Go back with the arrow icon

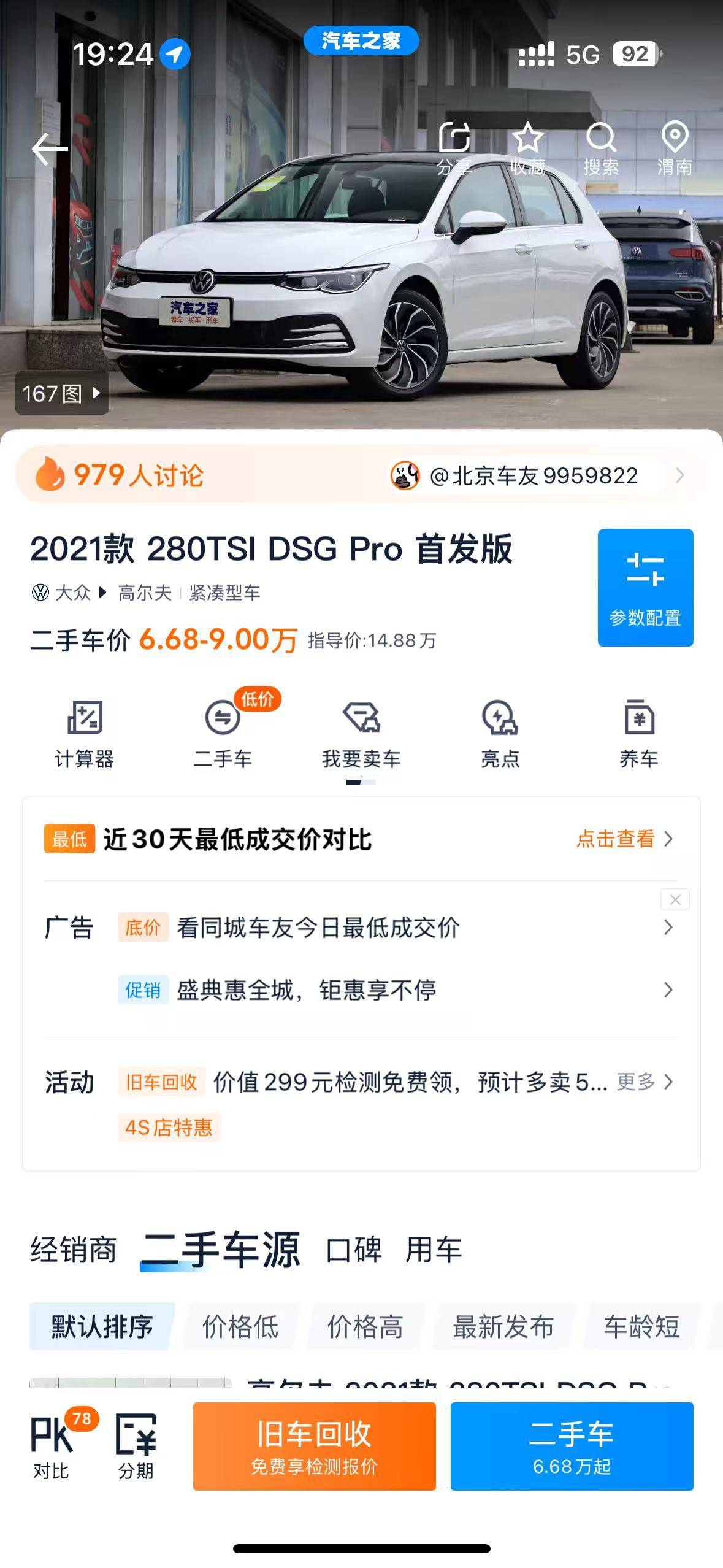pos(50,149)
